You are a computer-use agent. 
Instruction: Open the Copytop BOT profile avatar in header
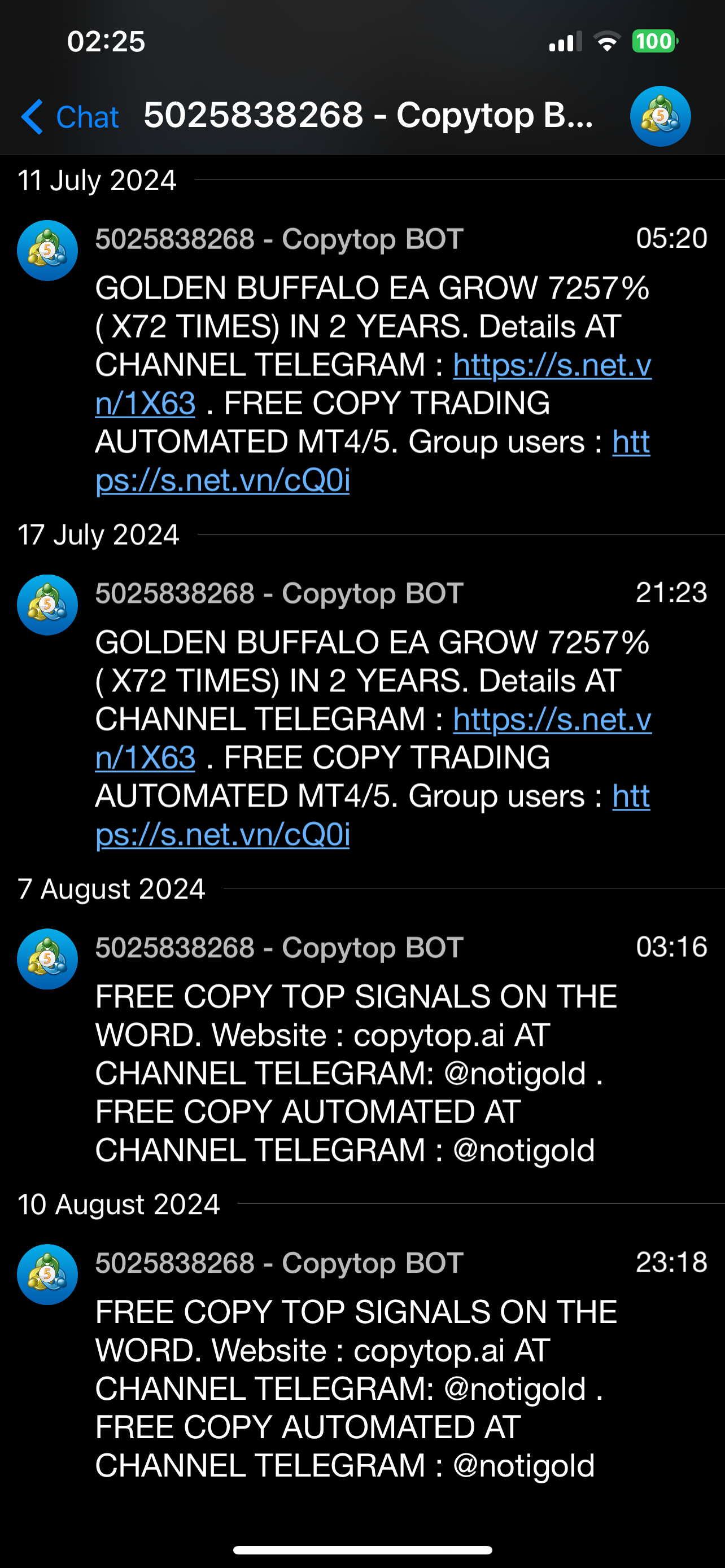tap(660, 116)
